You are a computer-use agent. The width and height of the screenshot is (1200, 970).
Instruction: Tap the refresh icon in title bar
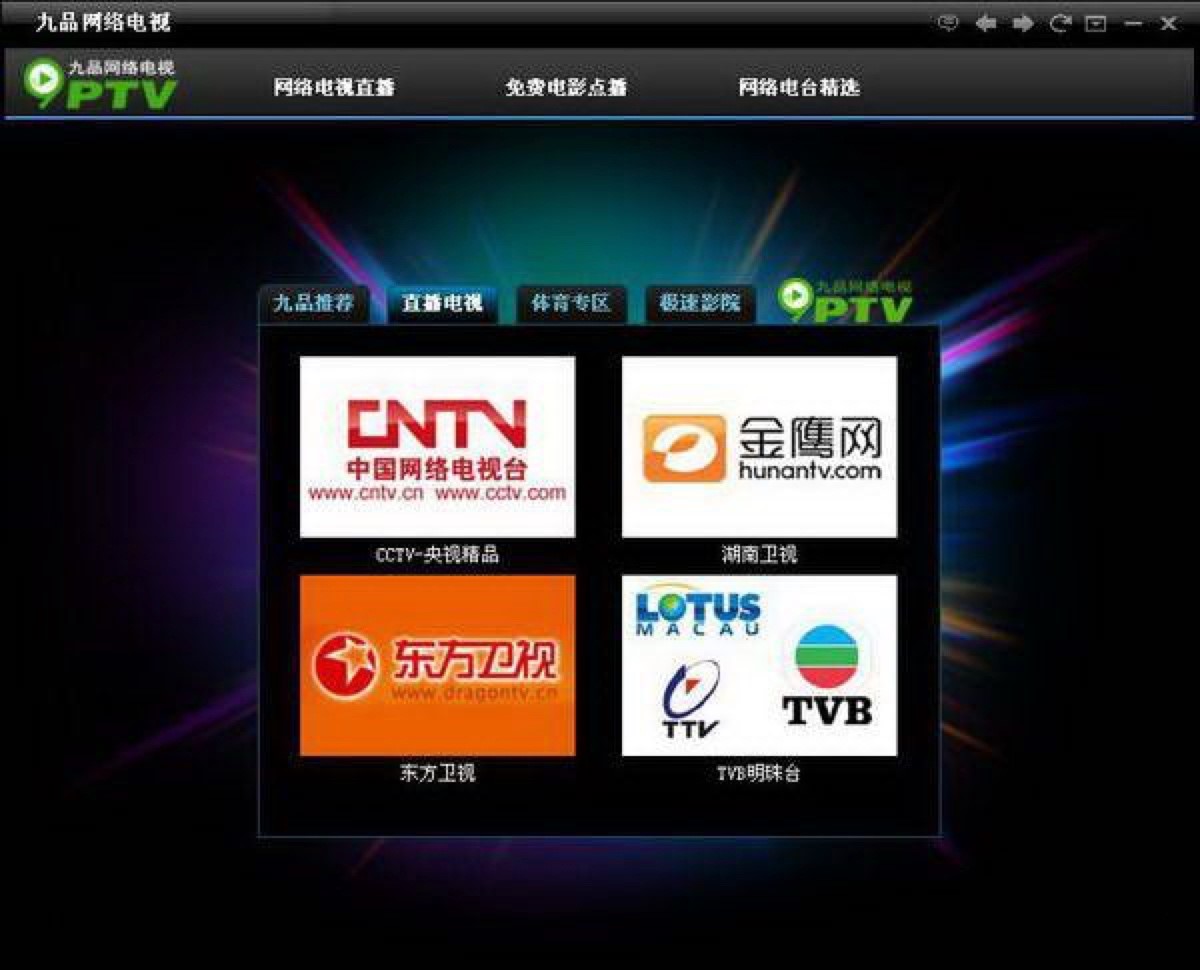[x=1060, y=24]
